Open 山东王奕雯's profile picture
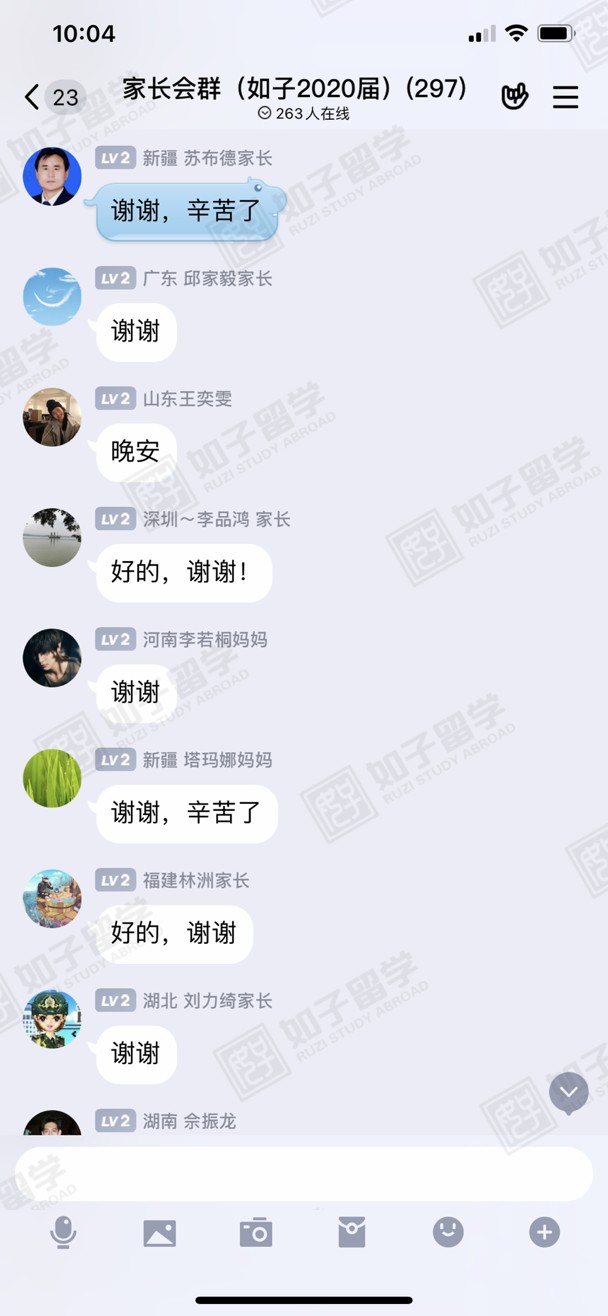This screenshot has width=608, height=1316. pos(52,417)
